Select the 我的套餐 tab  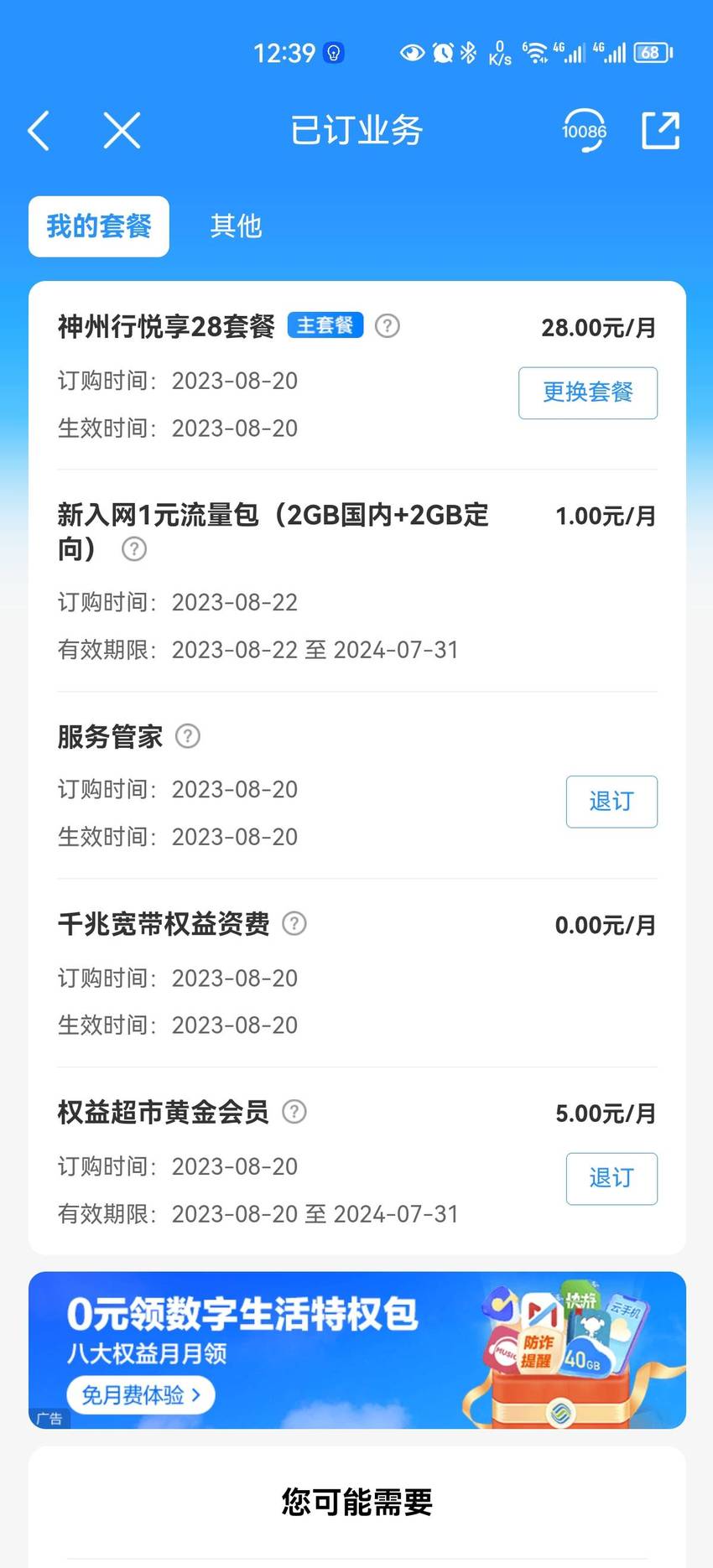point(99,226)
